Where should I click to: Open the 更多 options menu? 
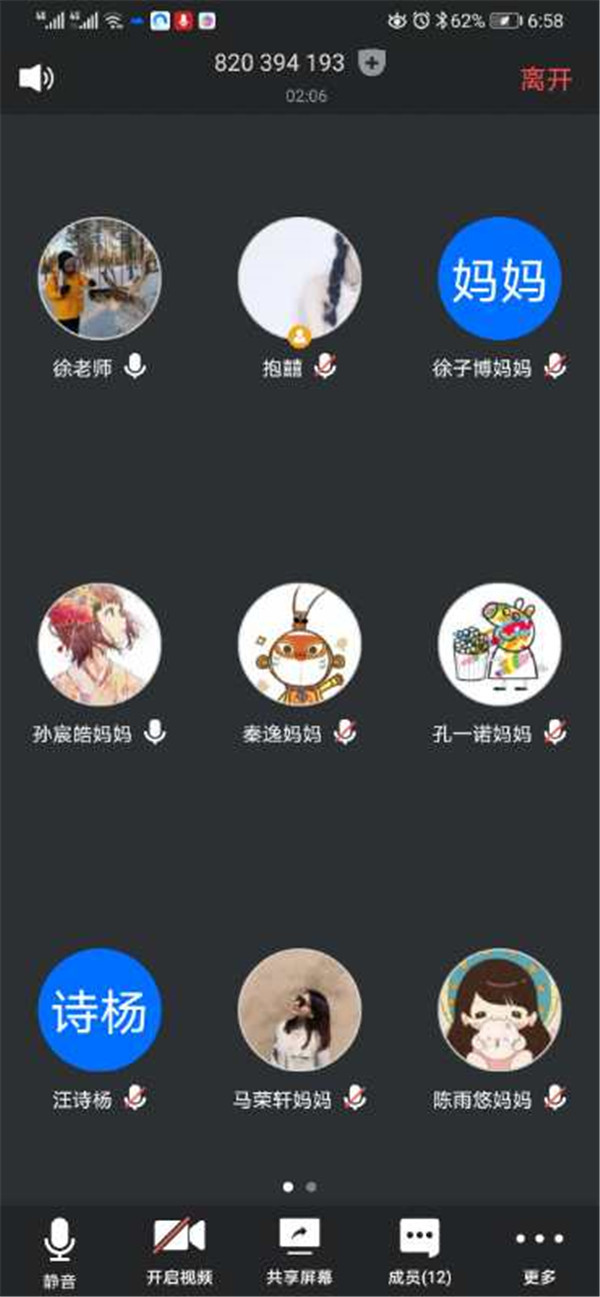pos(539,1250)
